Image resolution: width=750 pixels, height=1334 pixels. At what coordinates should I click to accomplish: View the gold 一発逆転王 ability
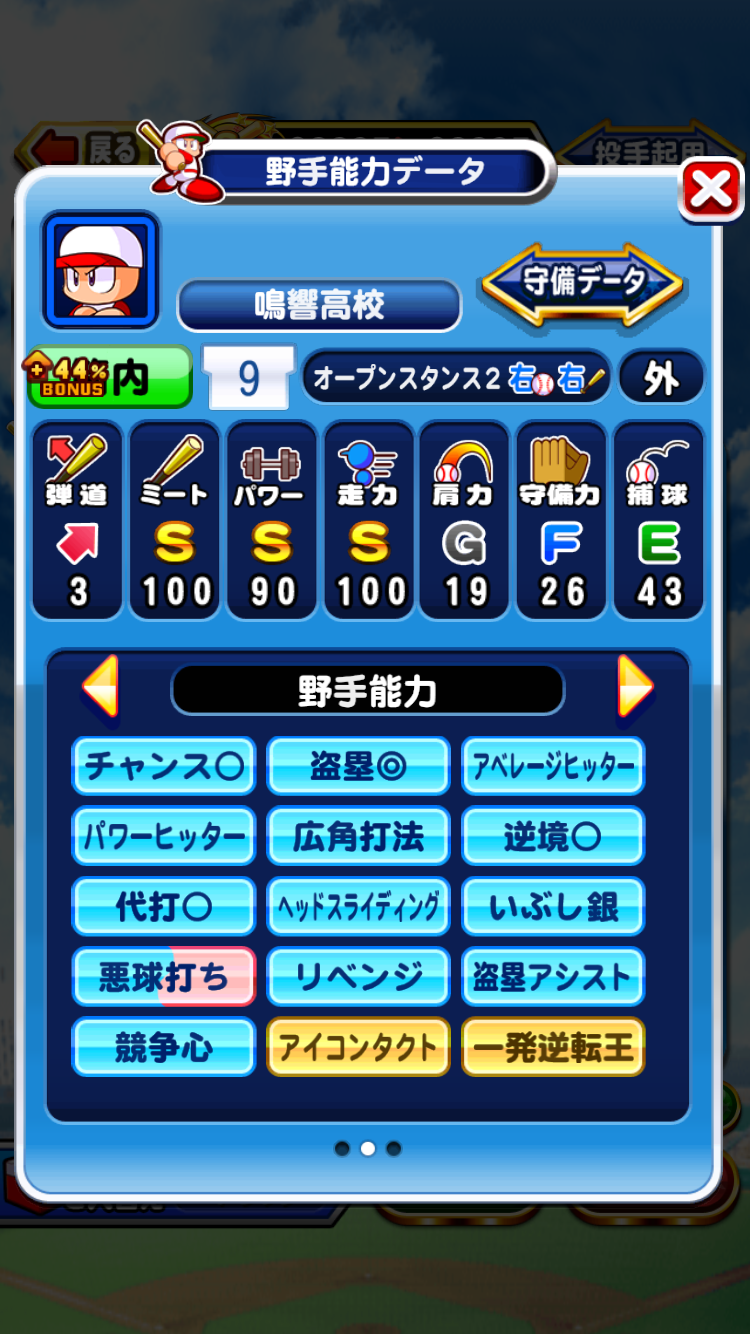pos(553,1047)
